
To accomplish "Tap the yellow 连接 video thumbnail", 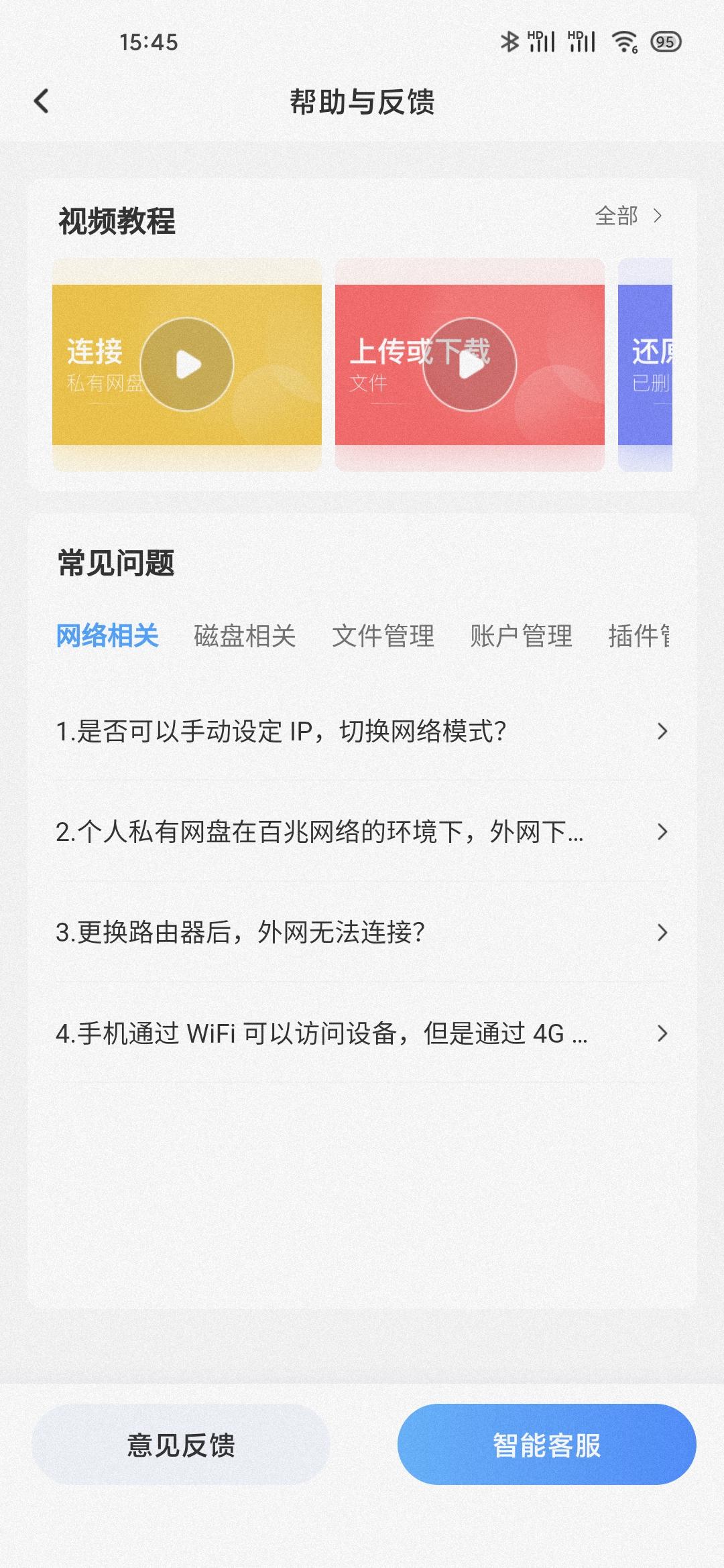I will (x=188, y=363).
